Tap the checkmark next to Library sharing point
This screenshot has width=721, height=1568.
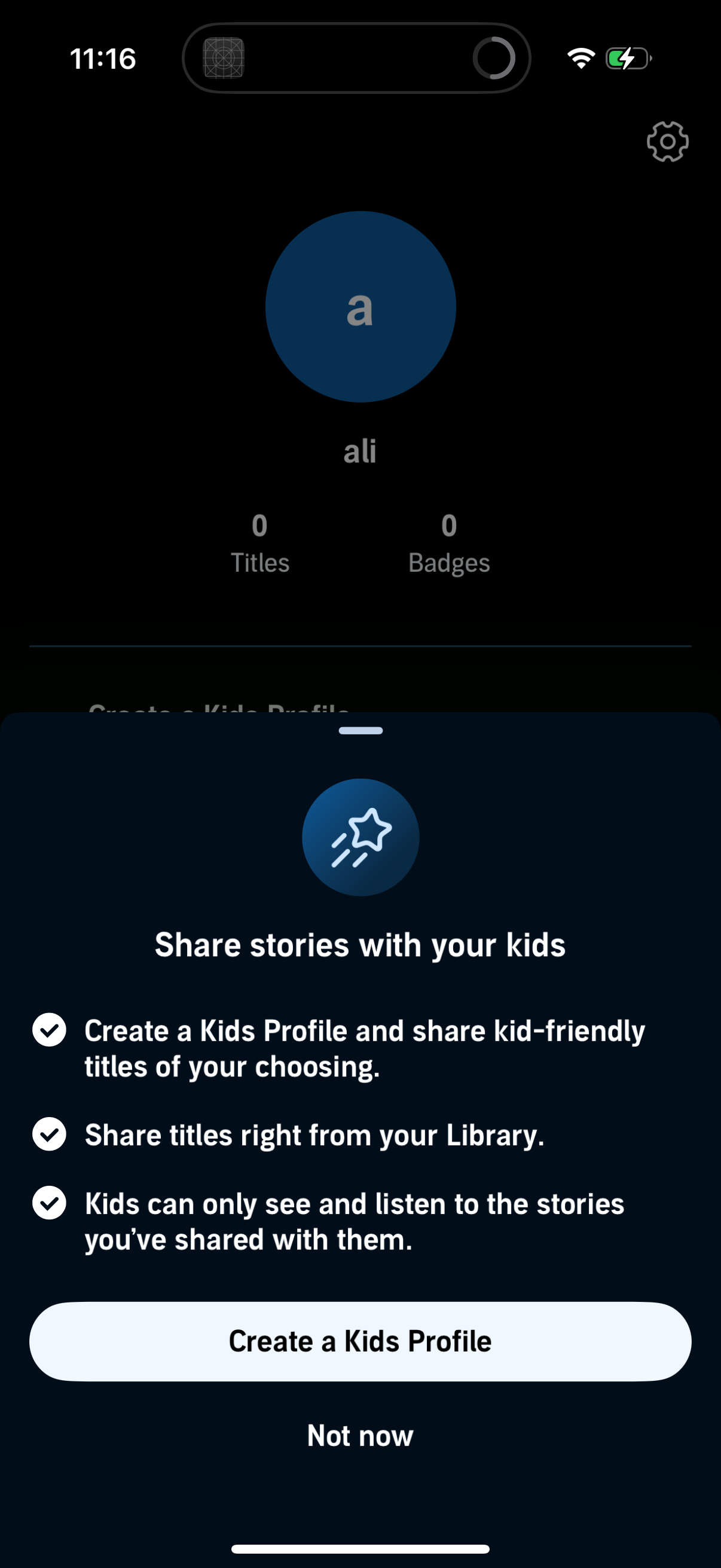pyautogui.click(x=49, y=1133)
